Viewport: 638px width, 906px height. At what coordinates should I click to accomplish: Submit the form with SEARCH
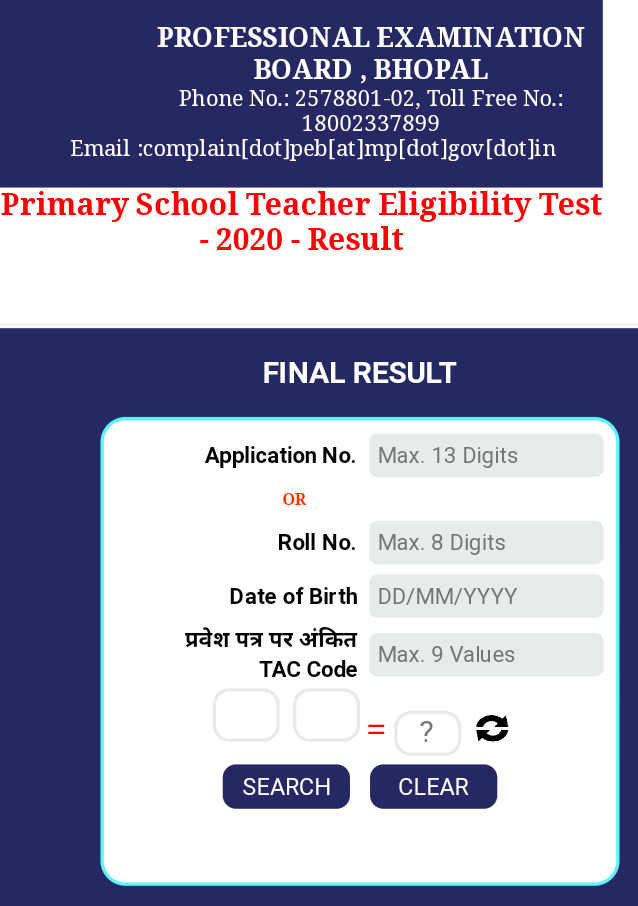pos(286,787)
